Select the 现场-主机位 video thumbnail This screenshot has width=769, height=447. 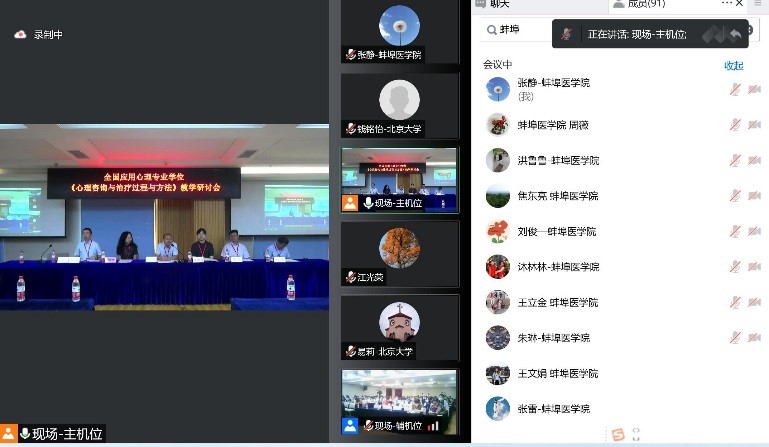[399, 178]
